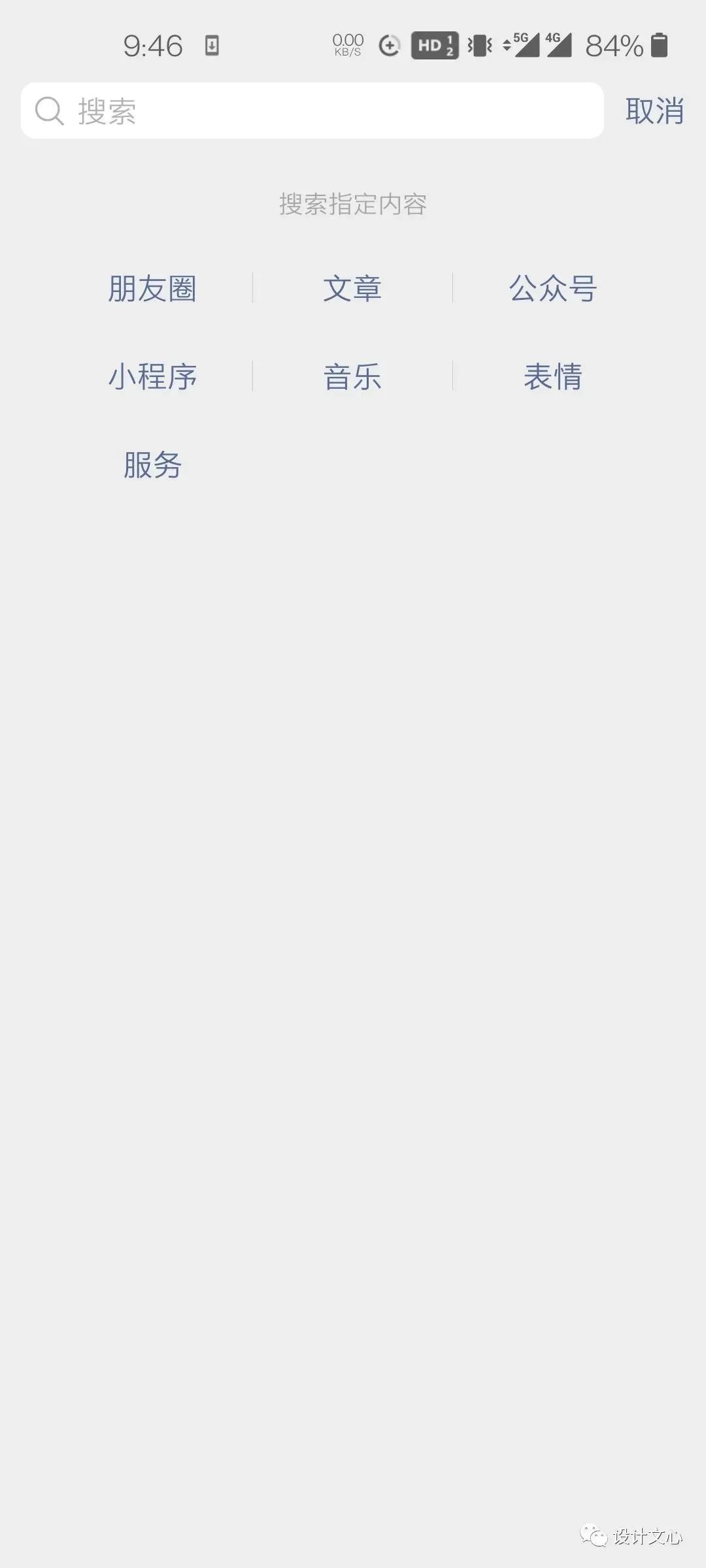Tap the 搜索 search input field

click(x=312, y=111)
